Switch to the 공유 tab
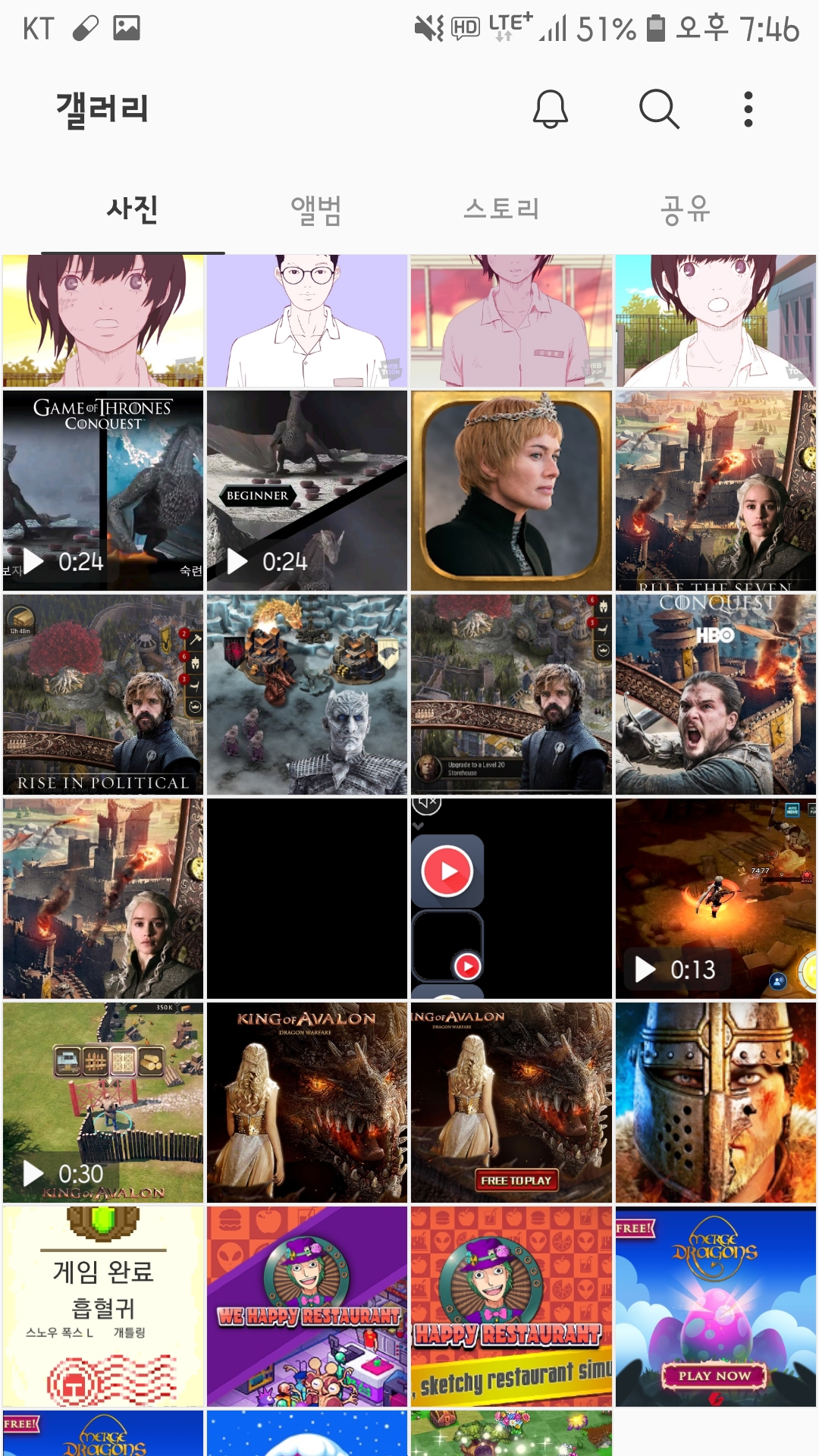Viewport: 819px width, 1456px height. (686, 209)
